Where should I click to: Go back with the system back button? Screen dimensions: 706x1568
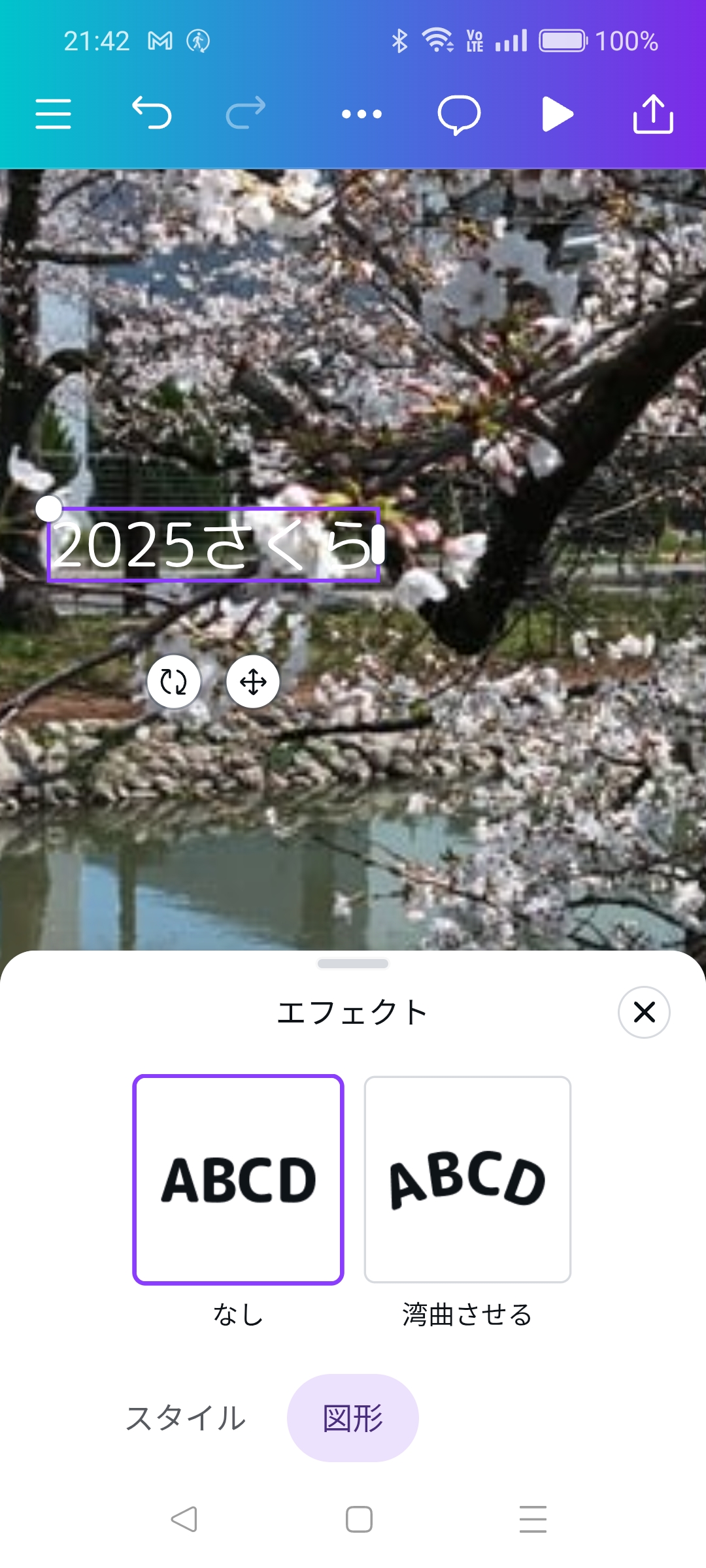pyautogui.click(x=184, y=1519)
